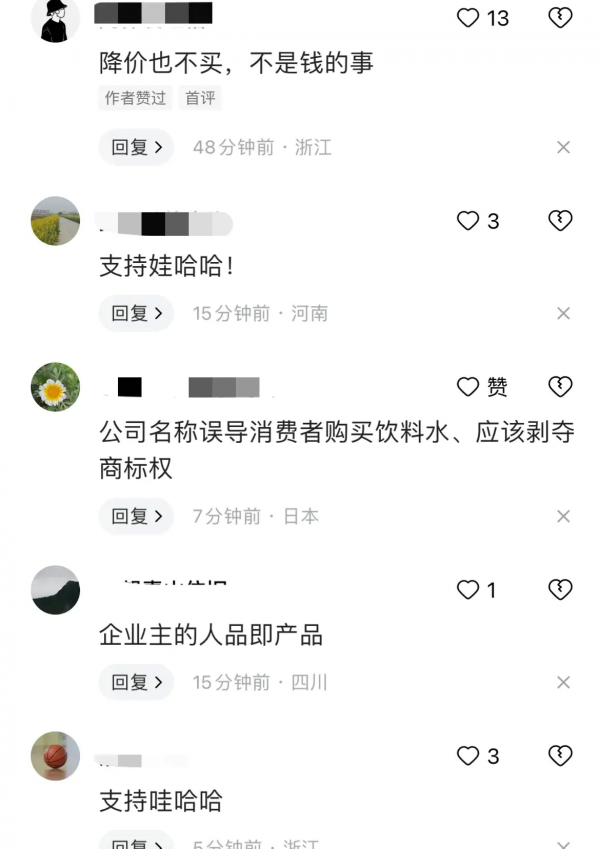Dismiss the comment posted from 日本
The width and height of the screenshot is (600, 849).
point(563,517)
